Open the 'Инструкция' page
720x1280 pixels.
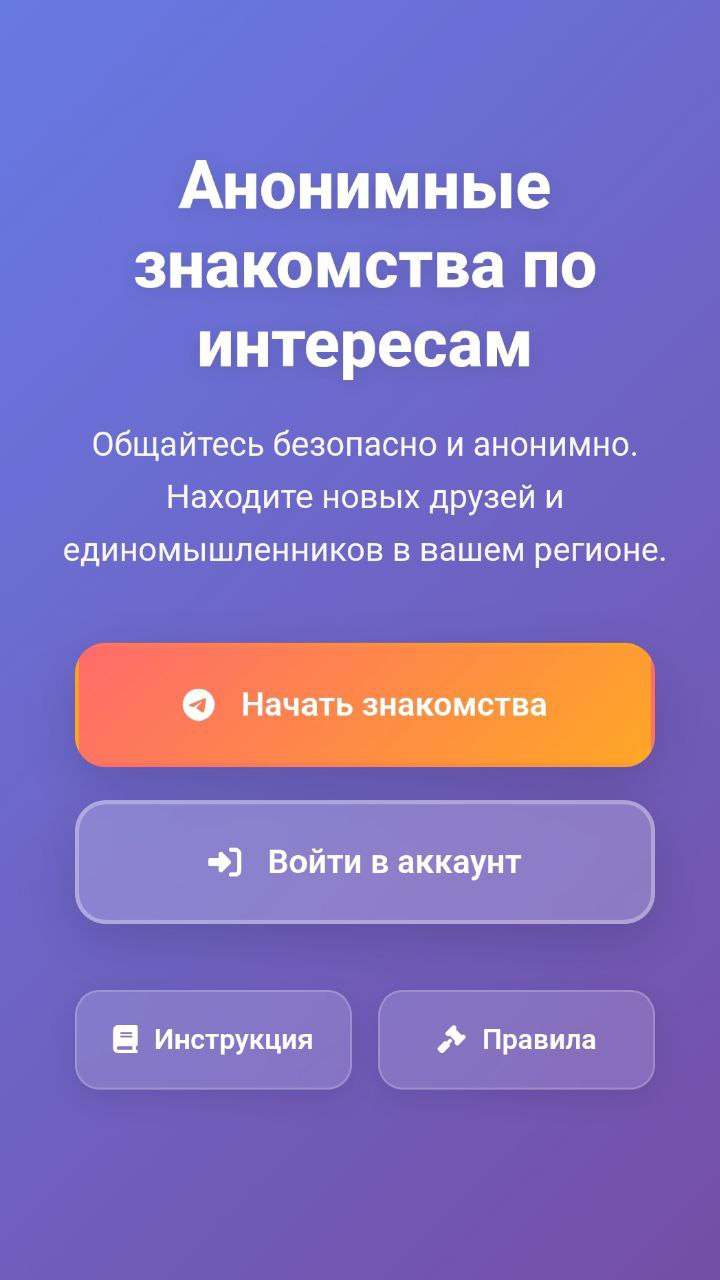[213, 1040]
